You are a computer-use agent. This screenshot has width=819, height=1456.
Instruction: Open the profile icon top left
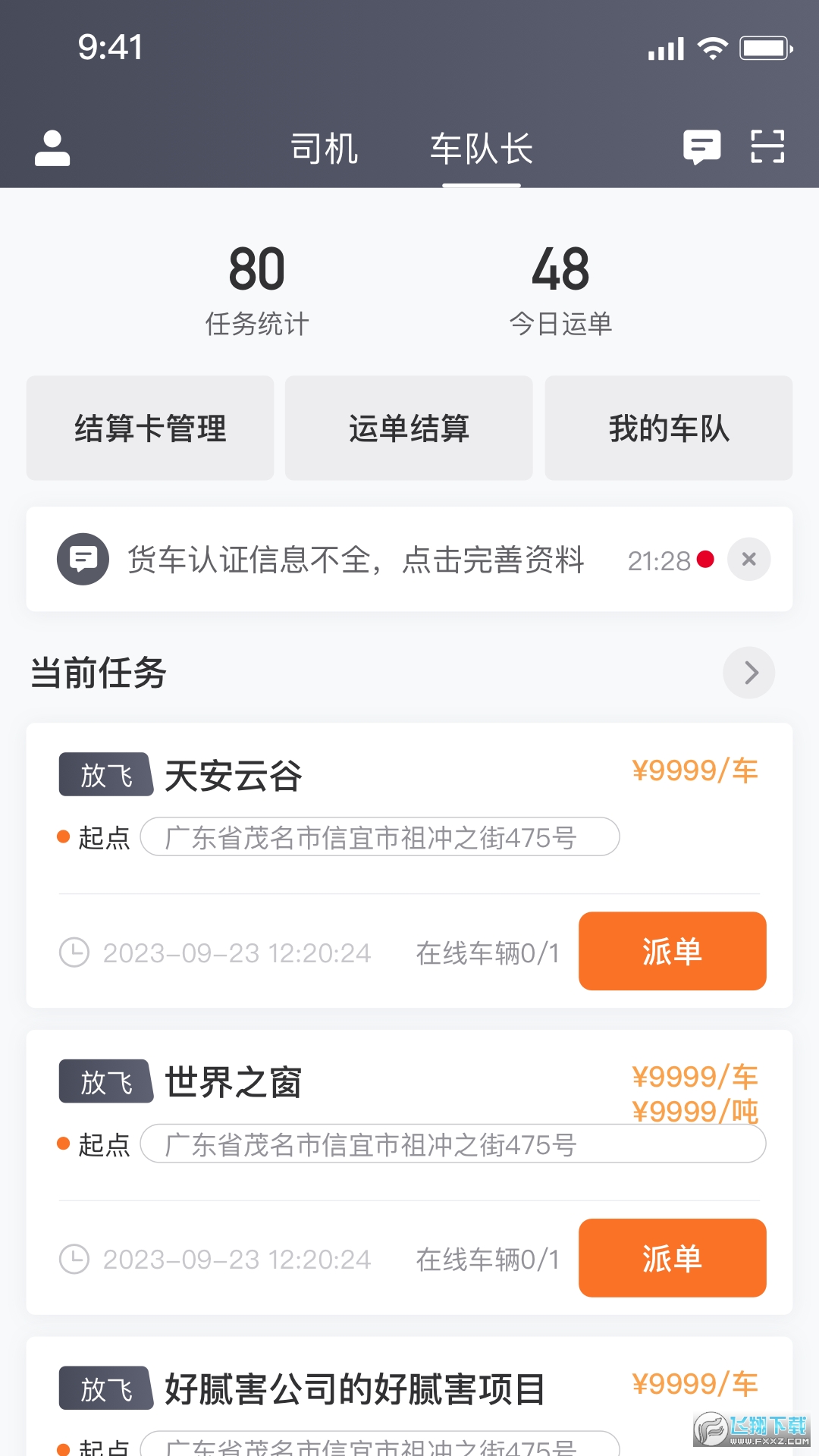[52, 149]
